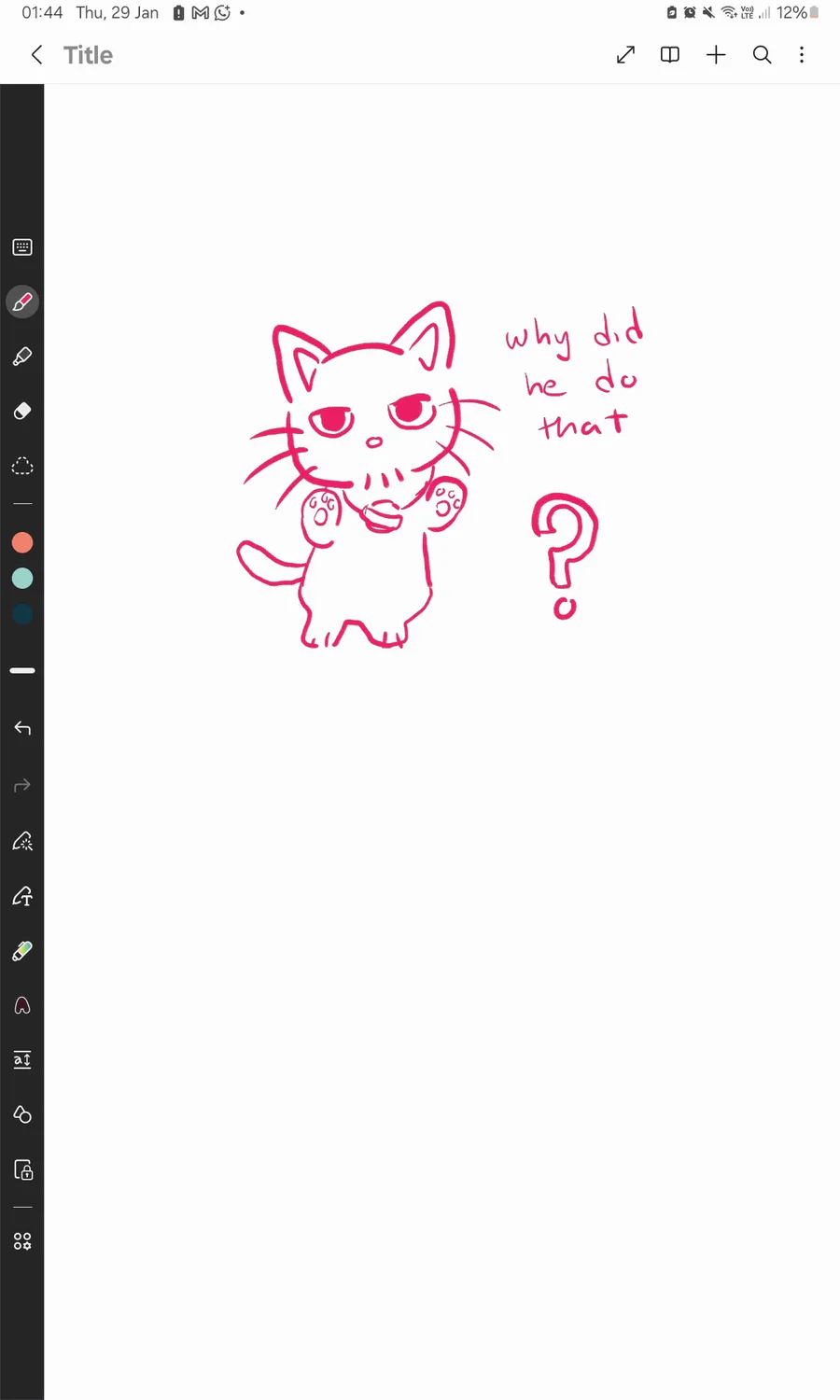This screenshot has height=1400, width=840.
Task: Edit the note Title field
Action: coord(88,55)
